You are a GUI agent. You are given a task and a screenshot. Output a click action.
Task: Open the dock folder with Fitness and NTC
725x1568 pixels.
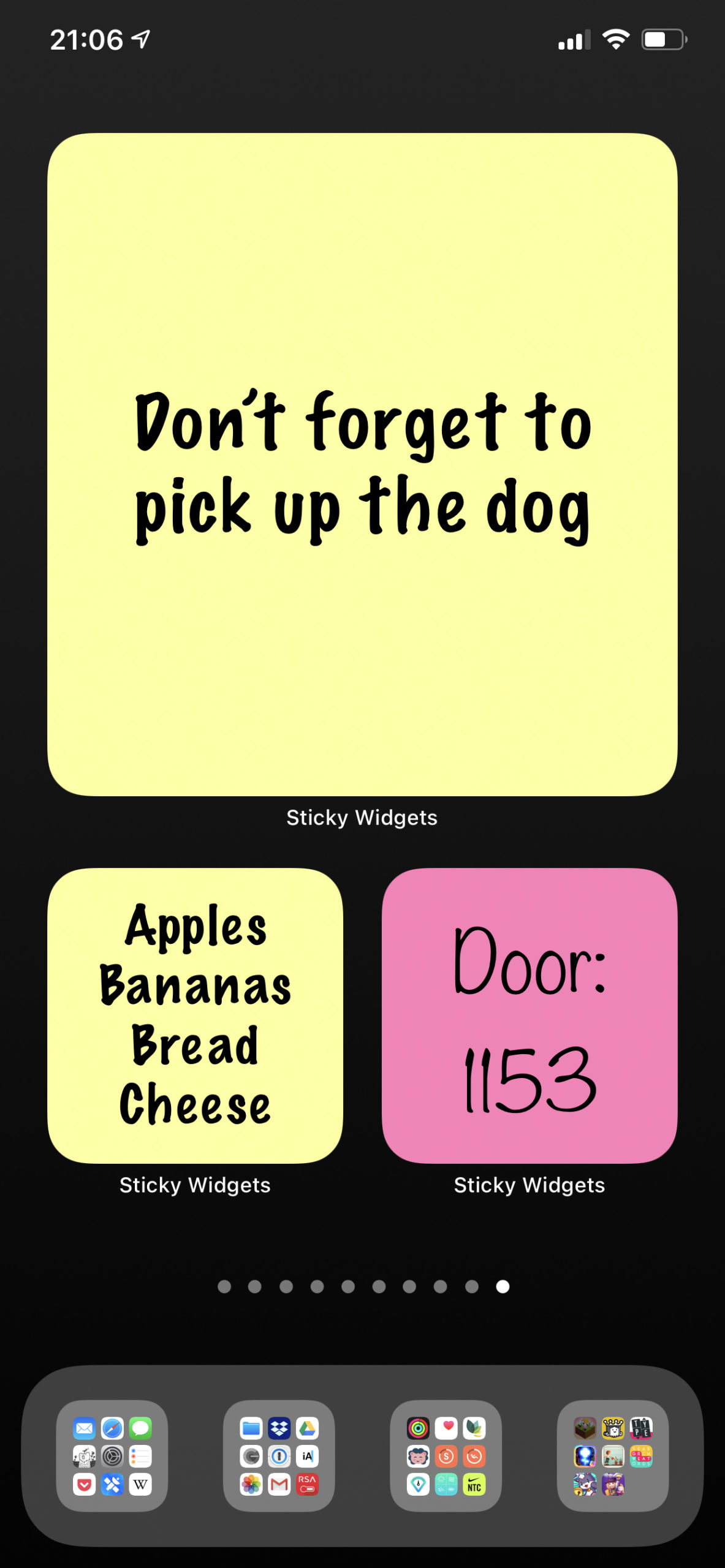coord(446,1456)
